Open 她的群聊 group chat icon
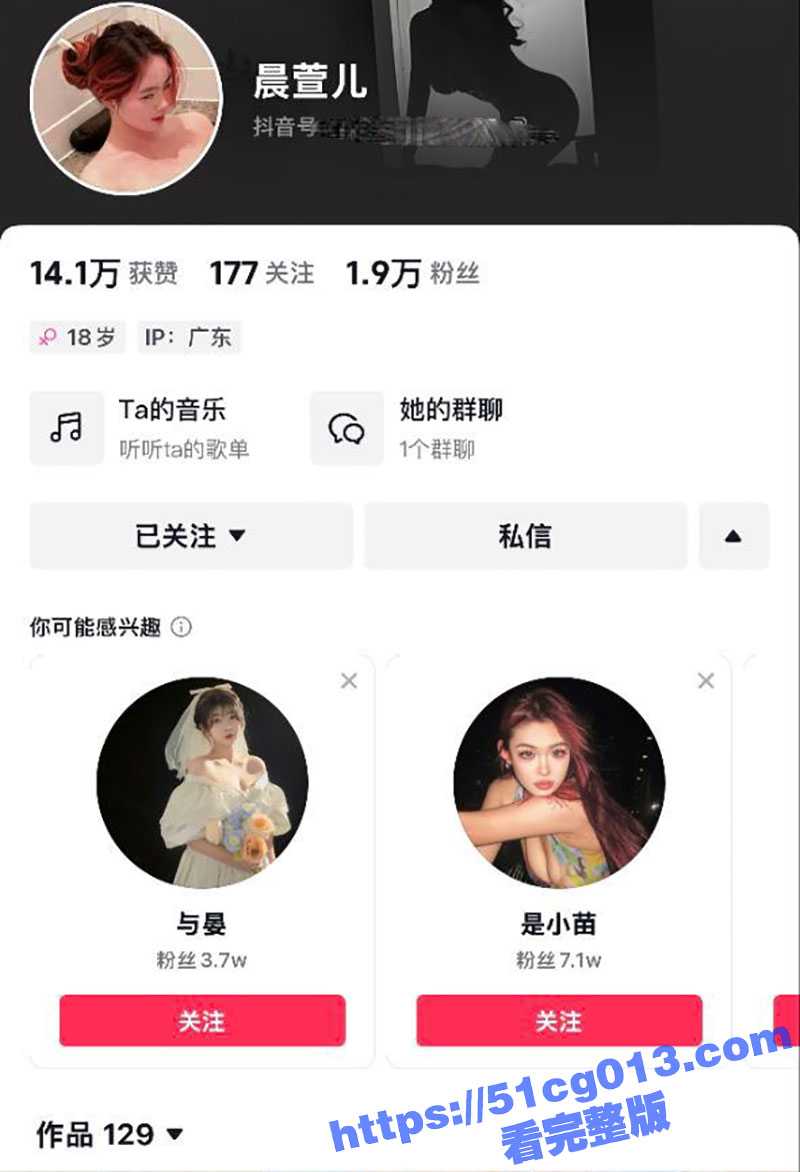 point(345,428)
